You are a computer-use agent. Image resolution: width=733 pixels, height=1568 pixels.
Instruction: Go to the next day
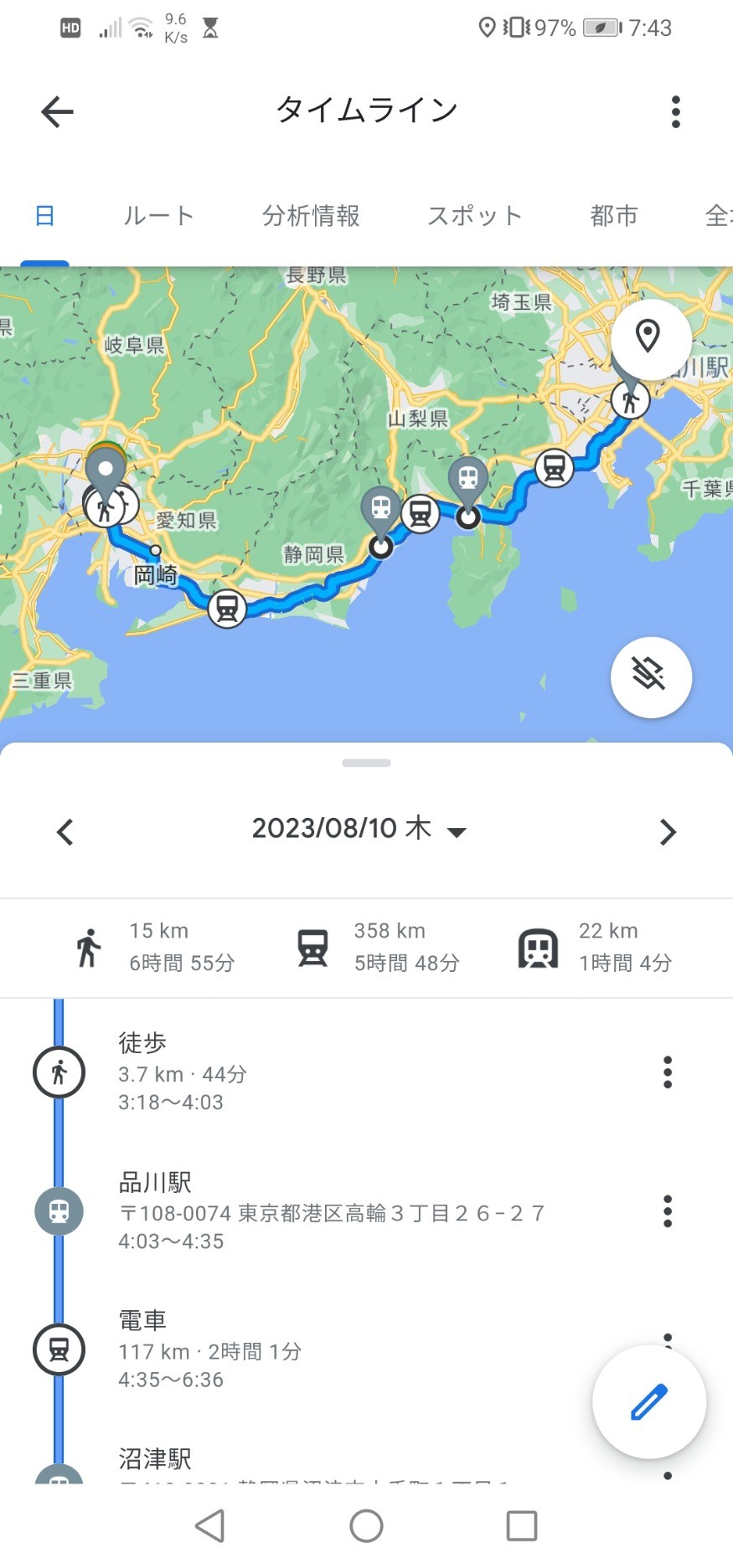pos(667,831)
